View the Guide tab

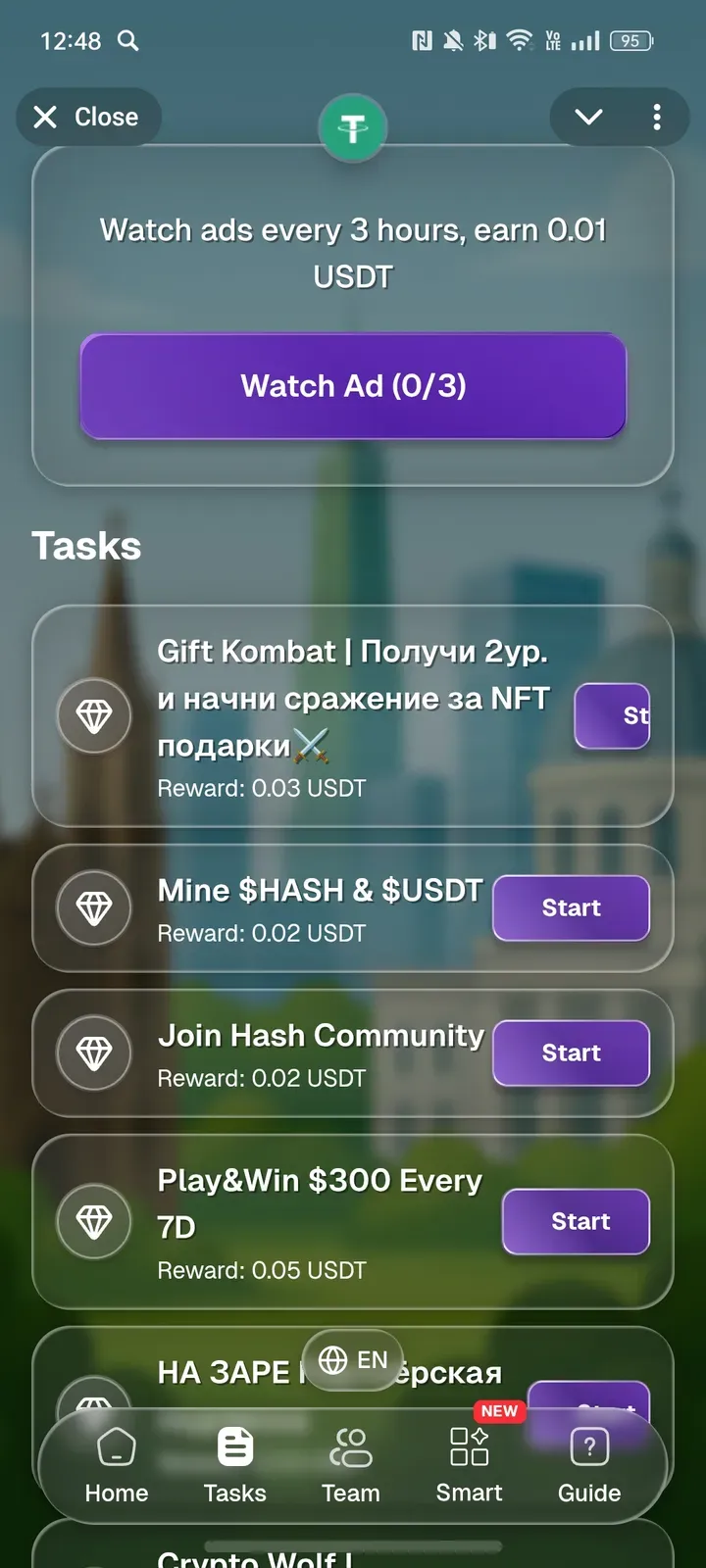(x=589, y=1465)
